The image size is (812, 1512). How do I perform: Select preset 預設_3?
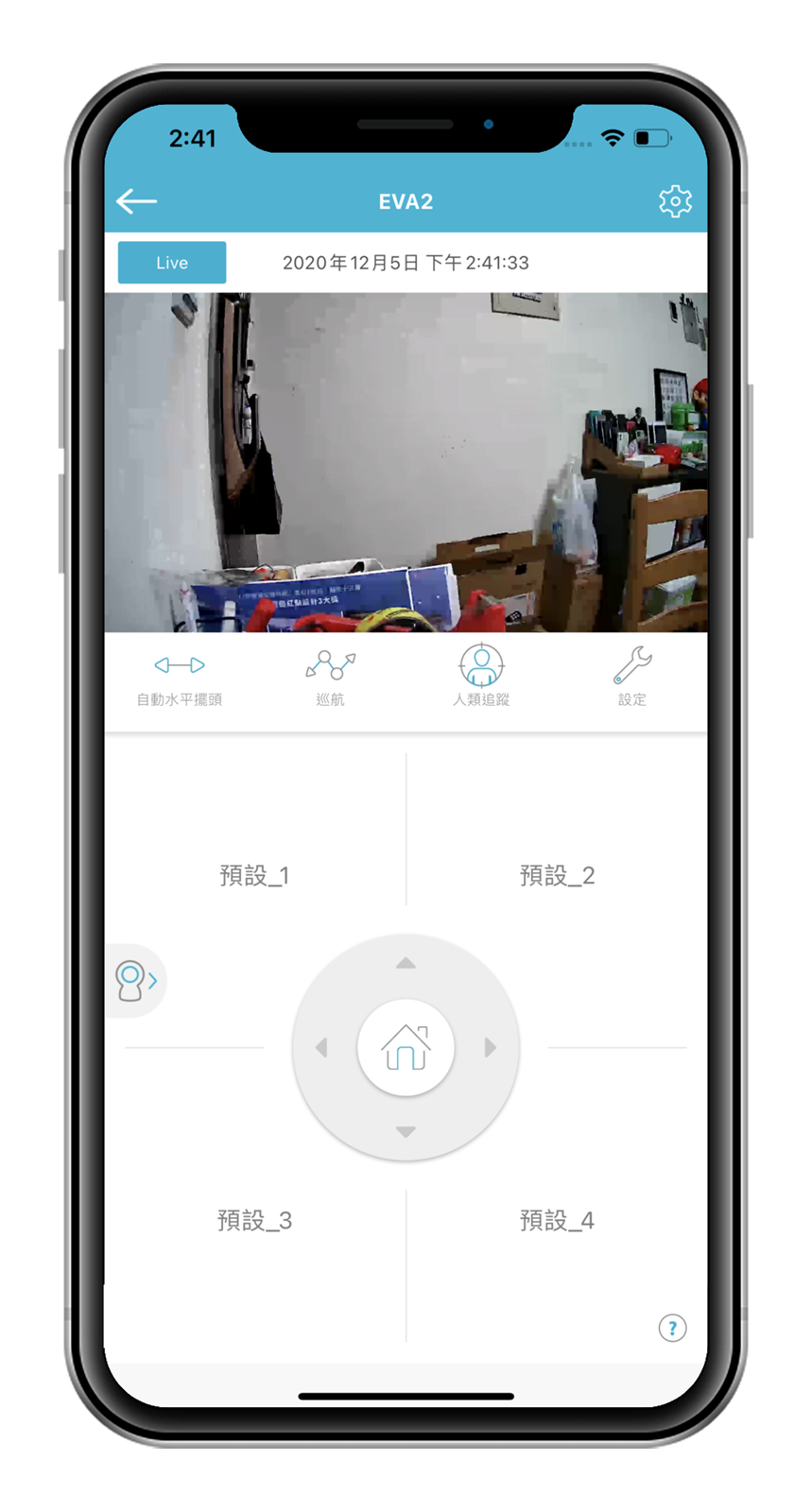pos(254,1220)
